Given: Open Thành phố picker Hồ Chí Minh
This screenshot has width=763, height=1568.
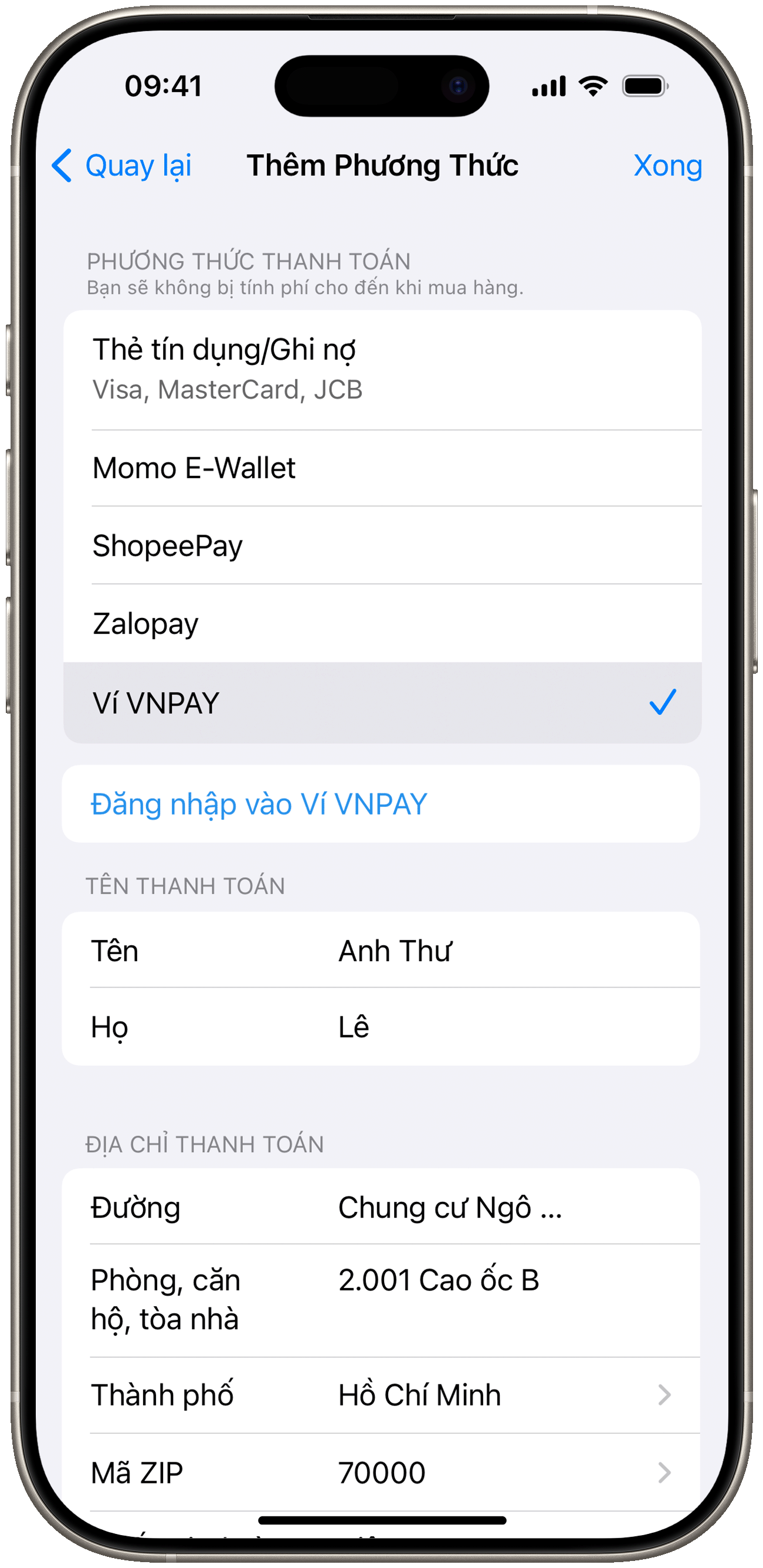Looking at the screenshot, I should pos(487,1394).
